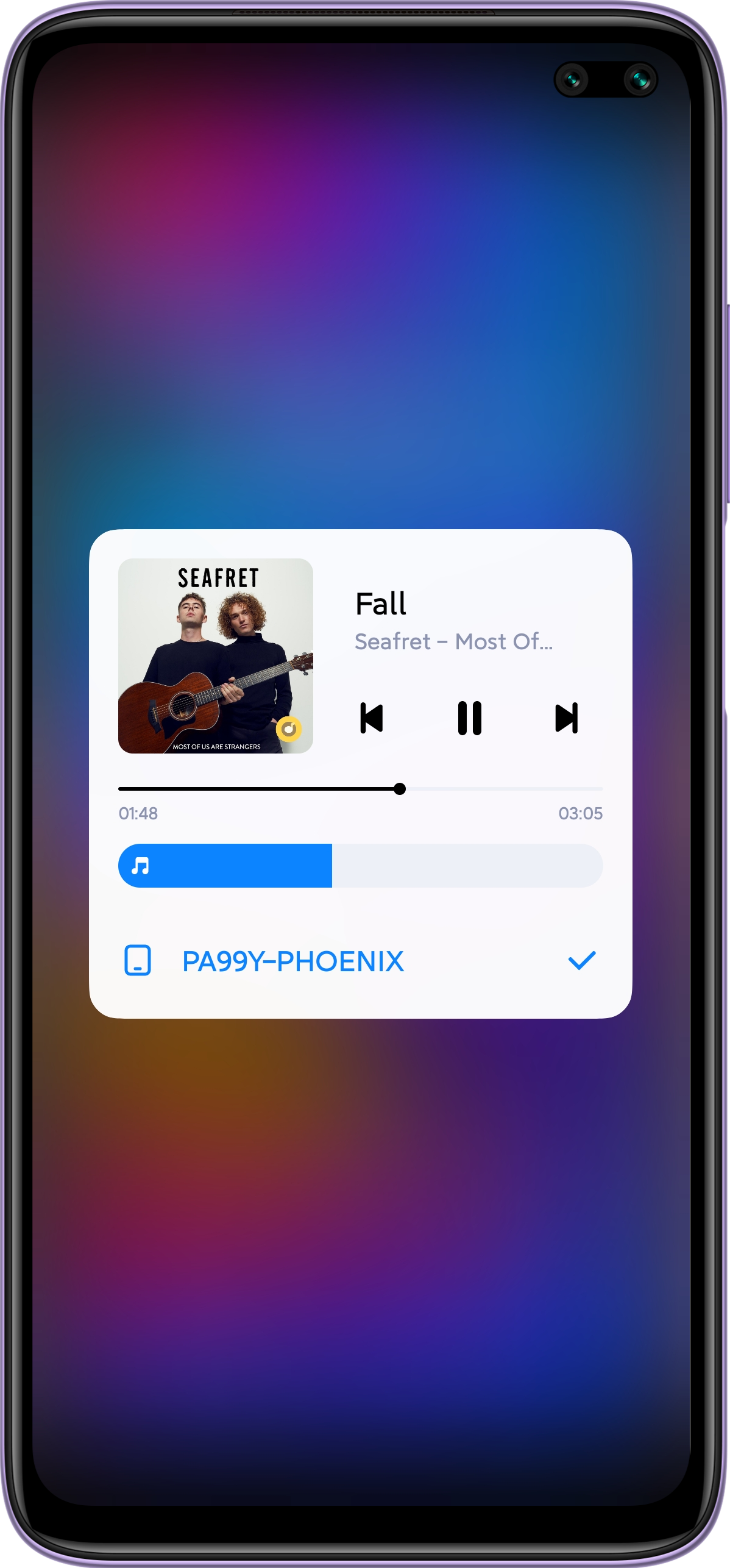Open the Seafret album artwork
Viewport: 730px width, 1568px height.
[216, 656]
